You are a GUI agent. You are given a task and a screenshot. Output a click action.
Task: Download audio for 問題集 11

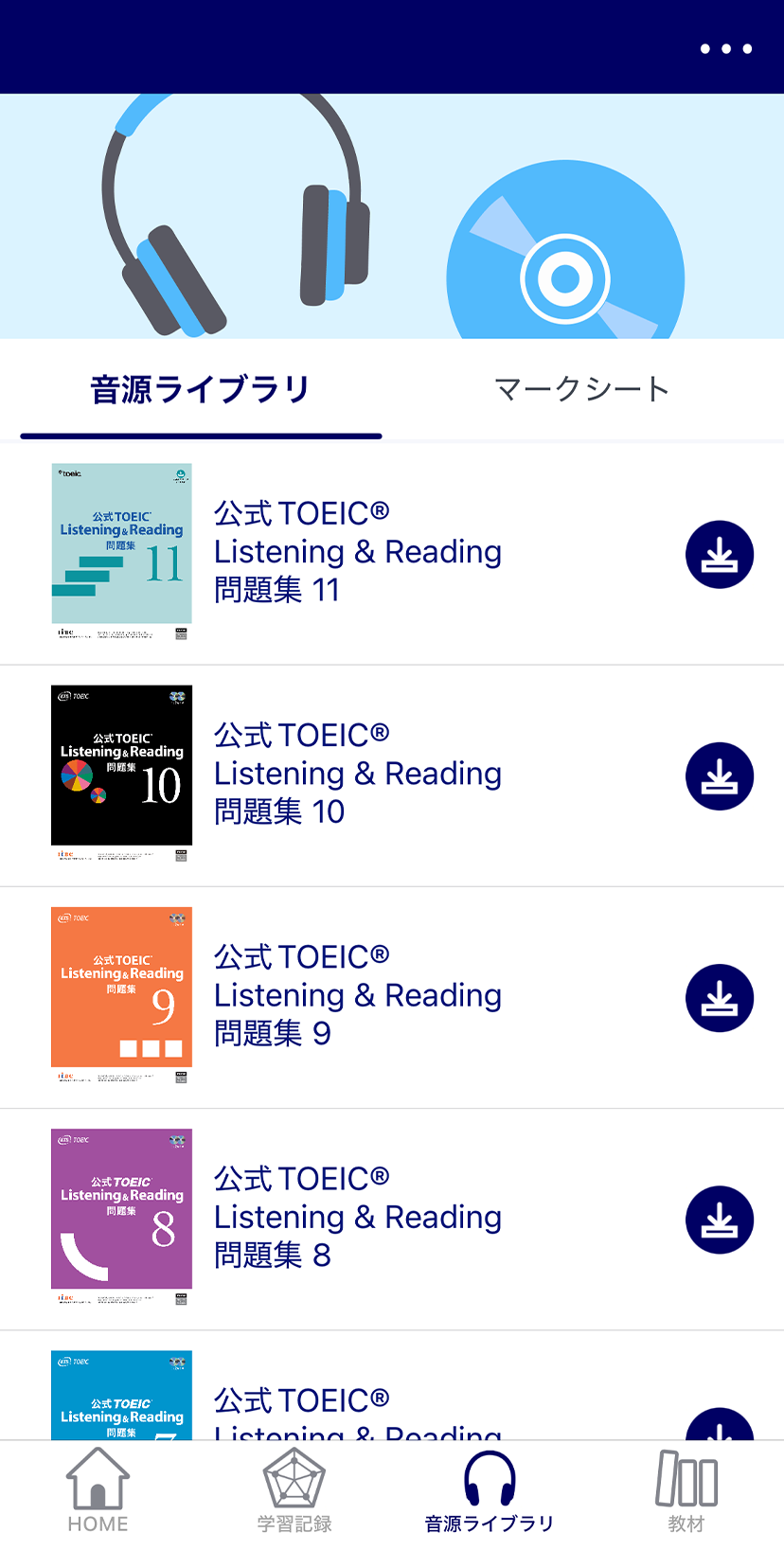[720, 555]
